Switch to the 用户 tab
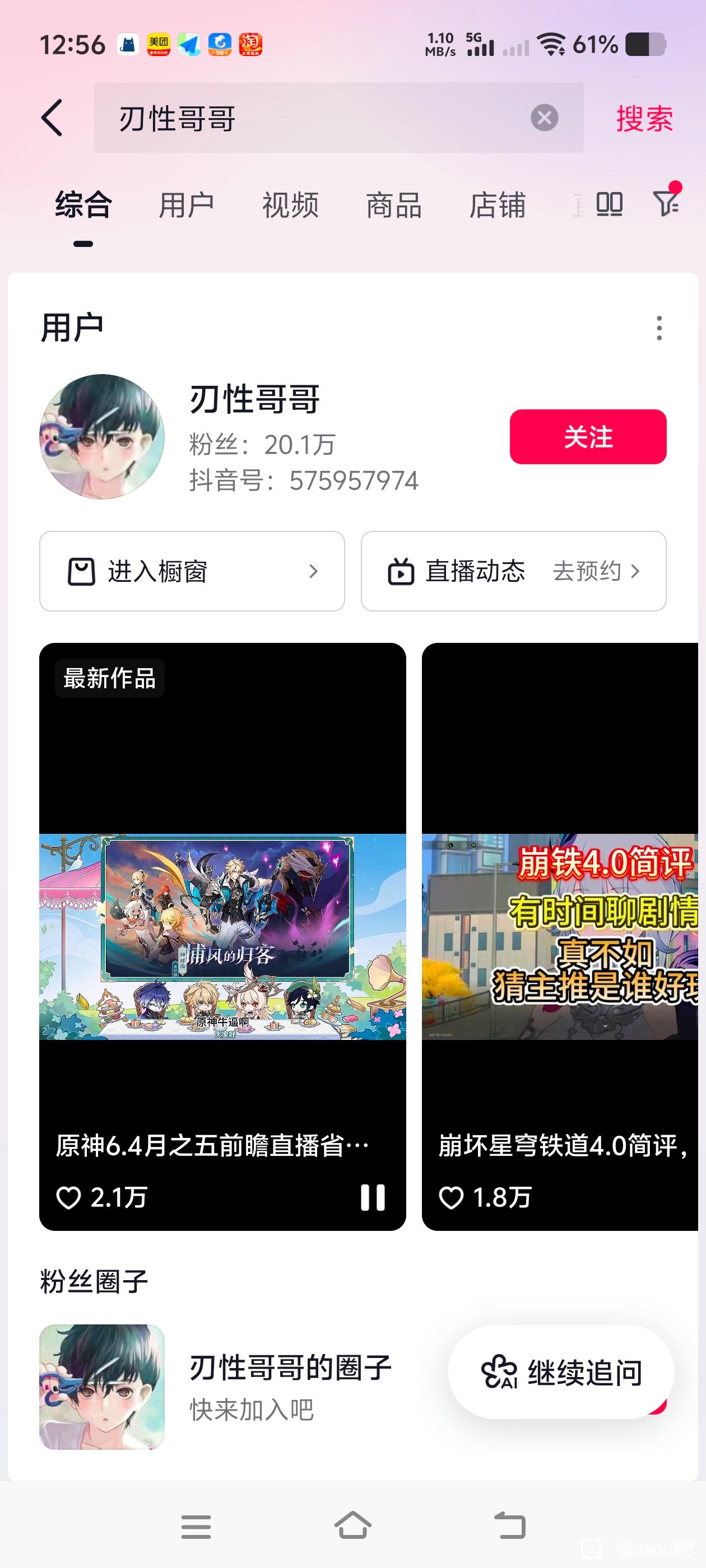 [187, 205]
